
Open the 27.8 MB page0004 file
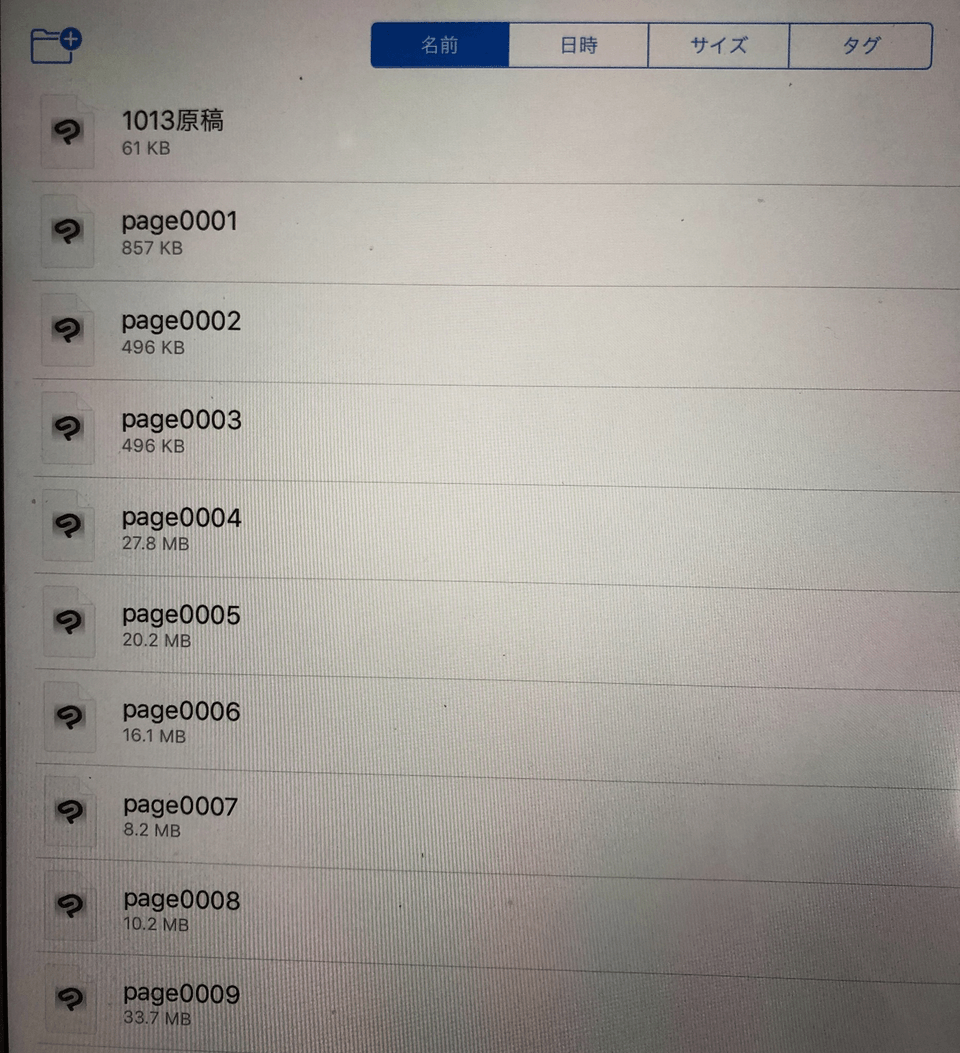pos(181,529)
